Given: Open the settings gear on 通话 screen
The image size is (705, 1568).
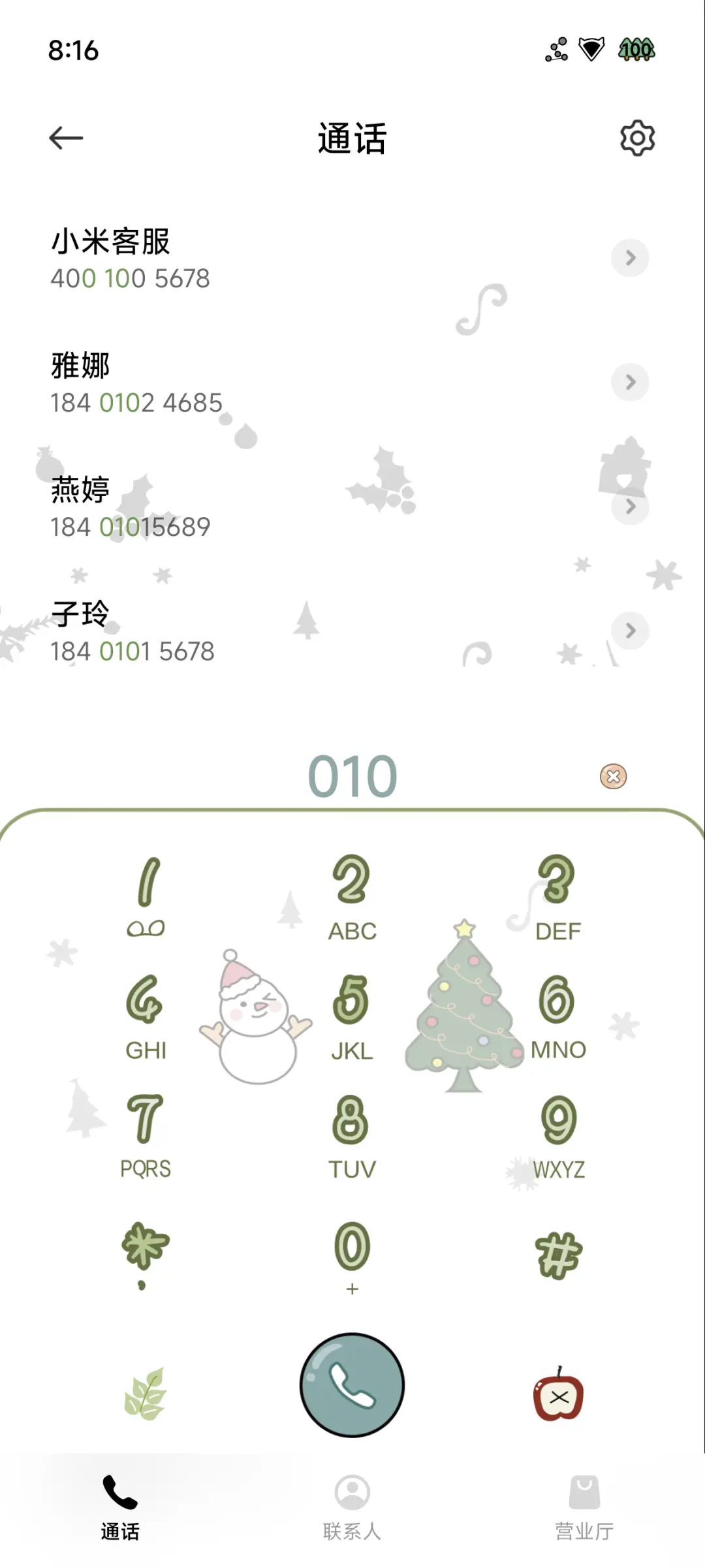Looking at the screenshot, I should click(636, 137).
